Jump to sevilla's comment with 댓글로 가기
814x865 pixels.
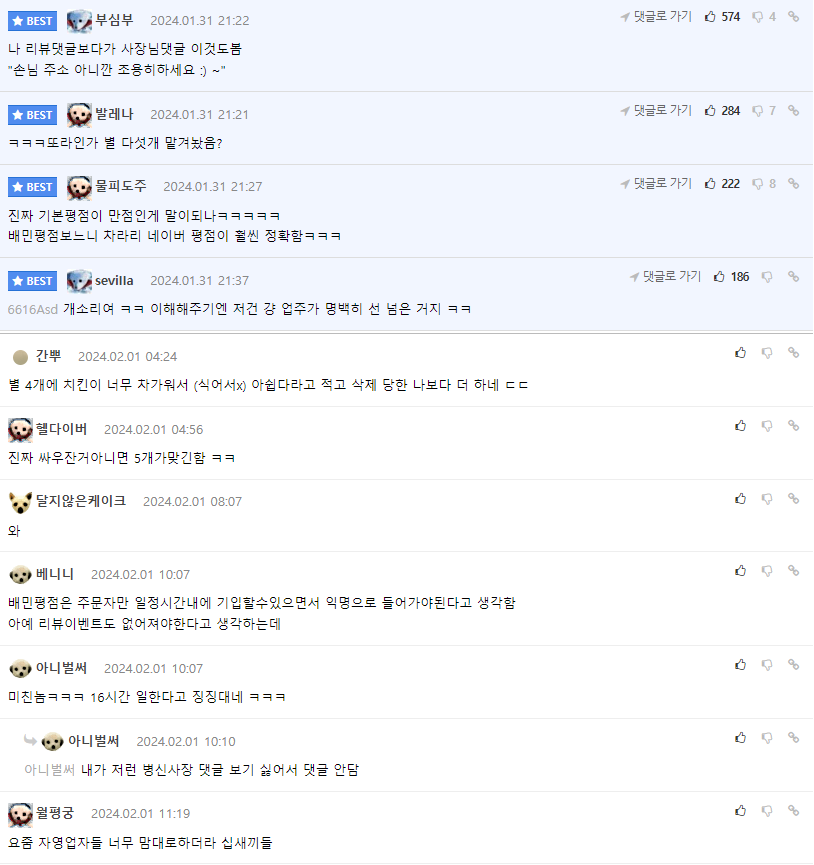(665, 277)
